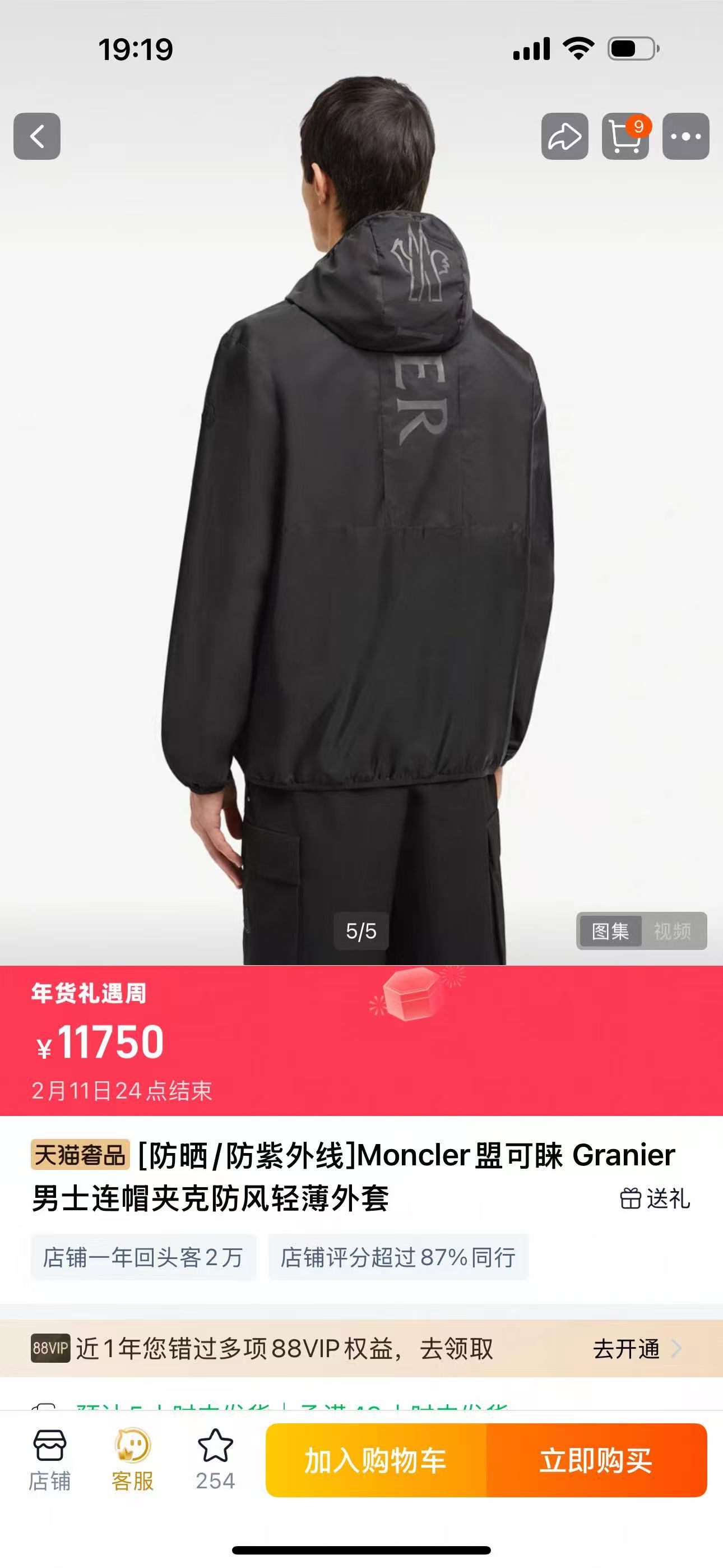The image size is (723, 1568).
Task: Tap 送礼 to send as gift
Action: 655,1198
